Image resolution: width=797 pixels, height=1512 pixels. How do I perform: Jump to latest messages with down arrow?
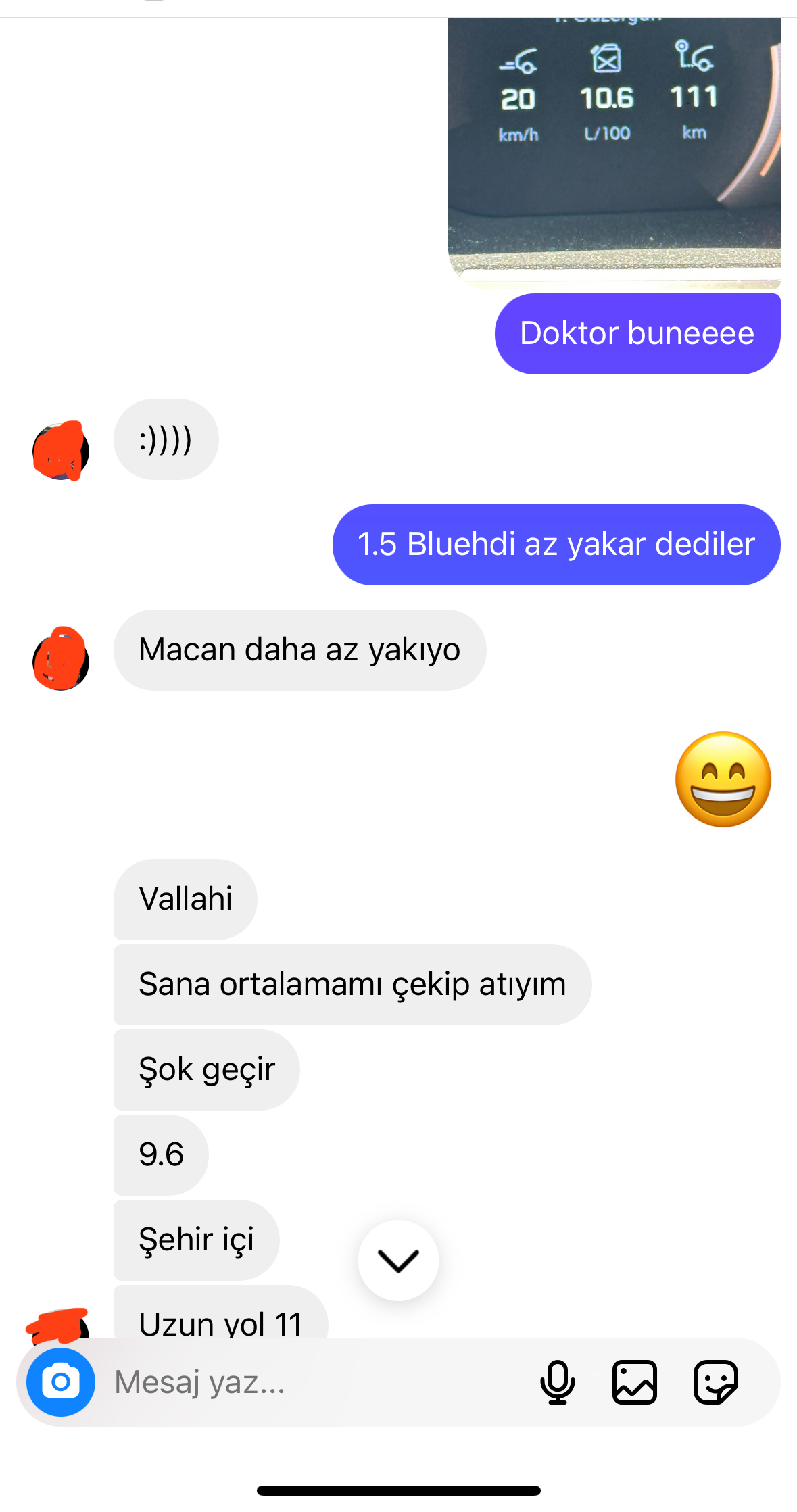pyautogui.click(x=398, y=1261)
